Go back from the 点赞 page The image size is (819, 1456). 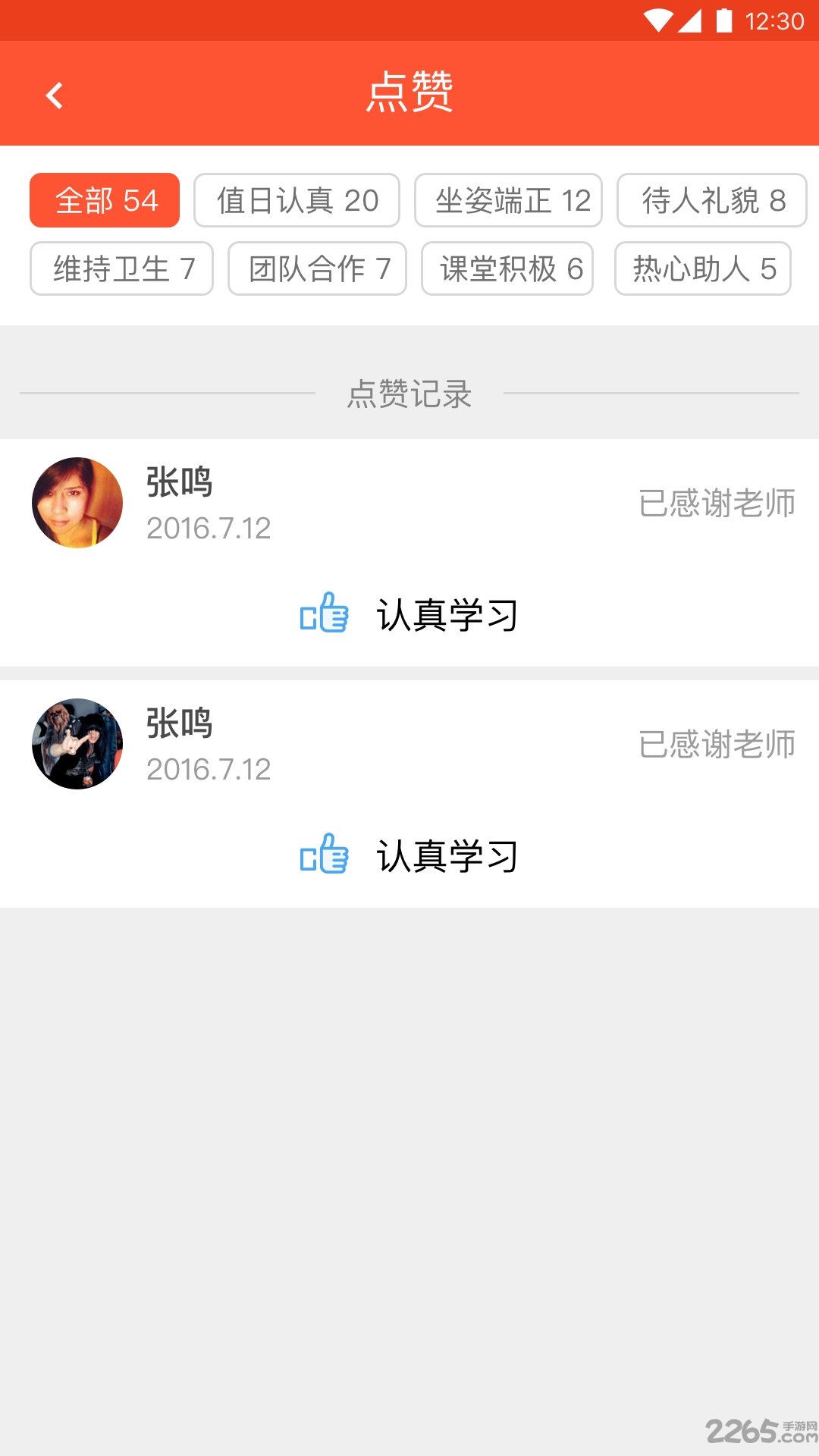coord(55,96)
